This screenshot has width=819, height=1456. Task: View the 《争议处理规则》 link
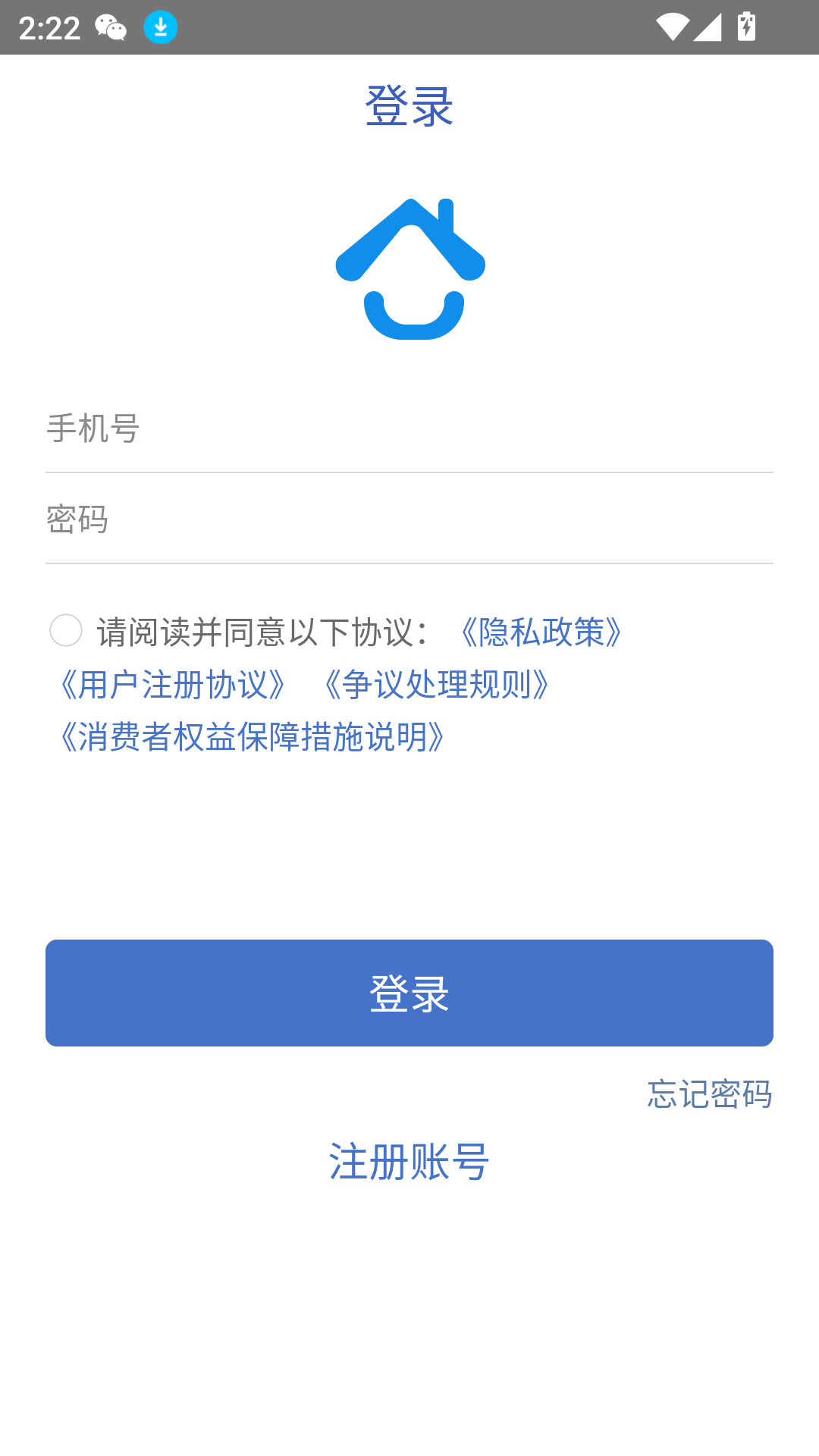pos(437,684)
